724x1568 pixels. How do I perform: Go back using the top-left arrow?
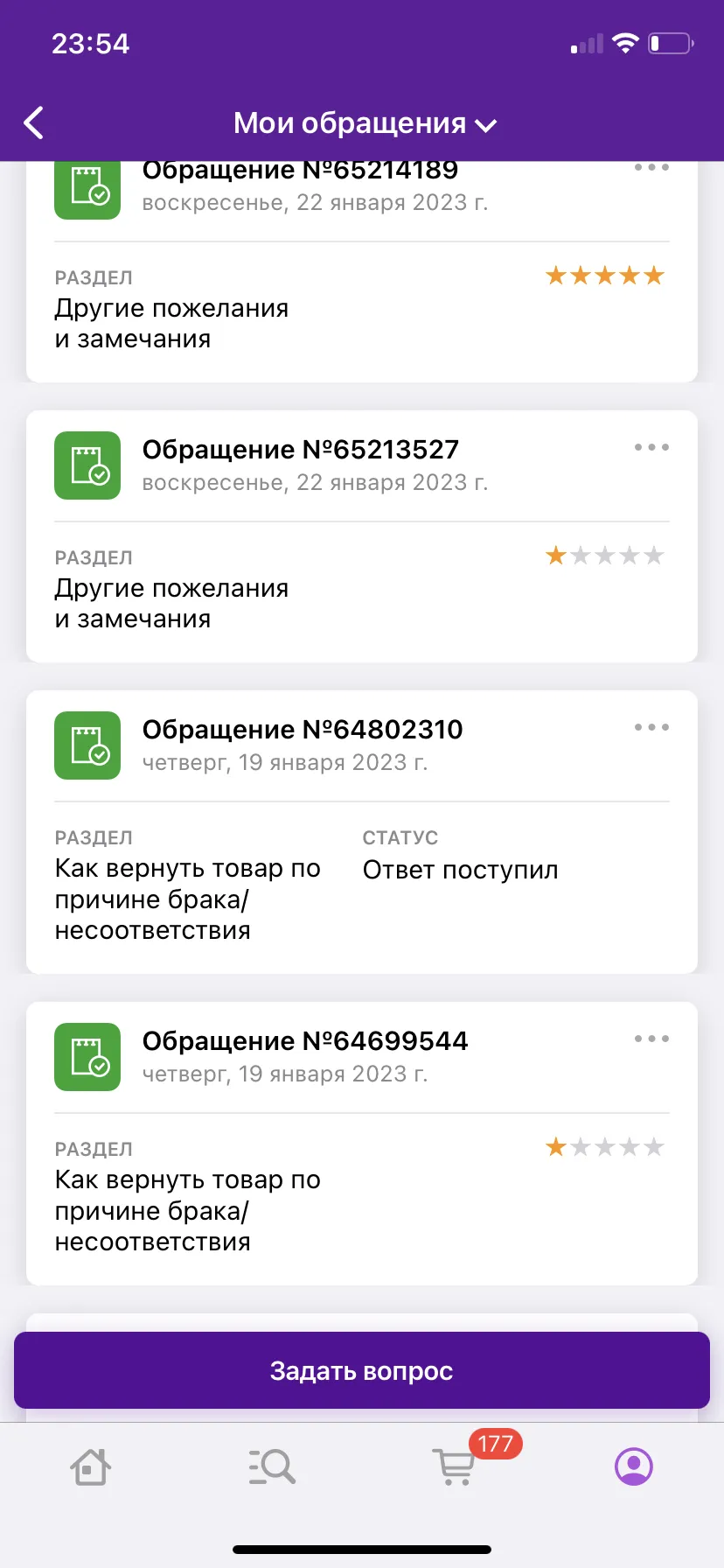(33, 123)
